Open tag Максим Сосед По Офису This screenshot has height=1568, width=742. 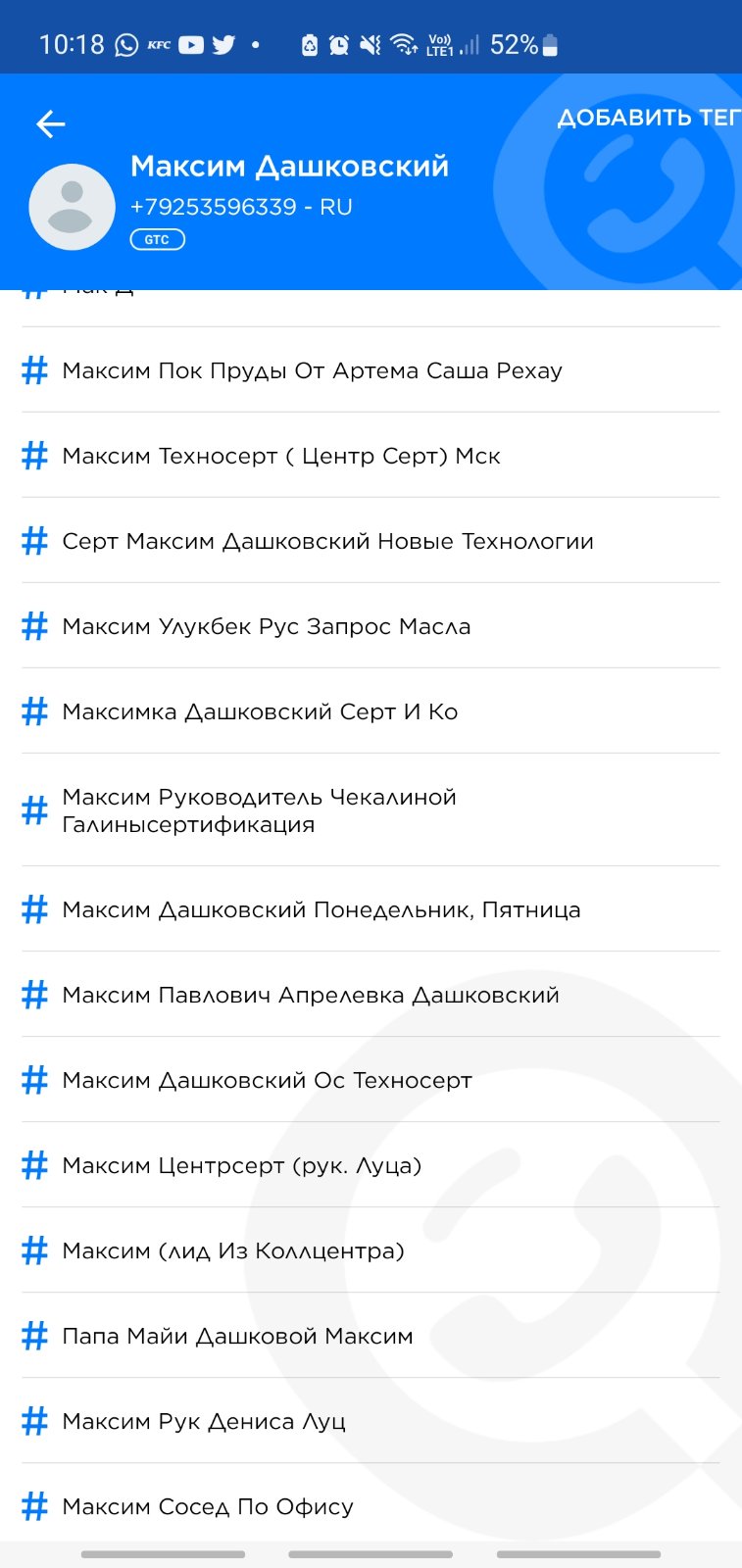coord(371,1506)
